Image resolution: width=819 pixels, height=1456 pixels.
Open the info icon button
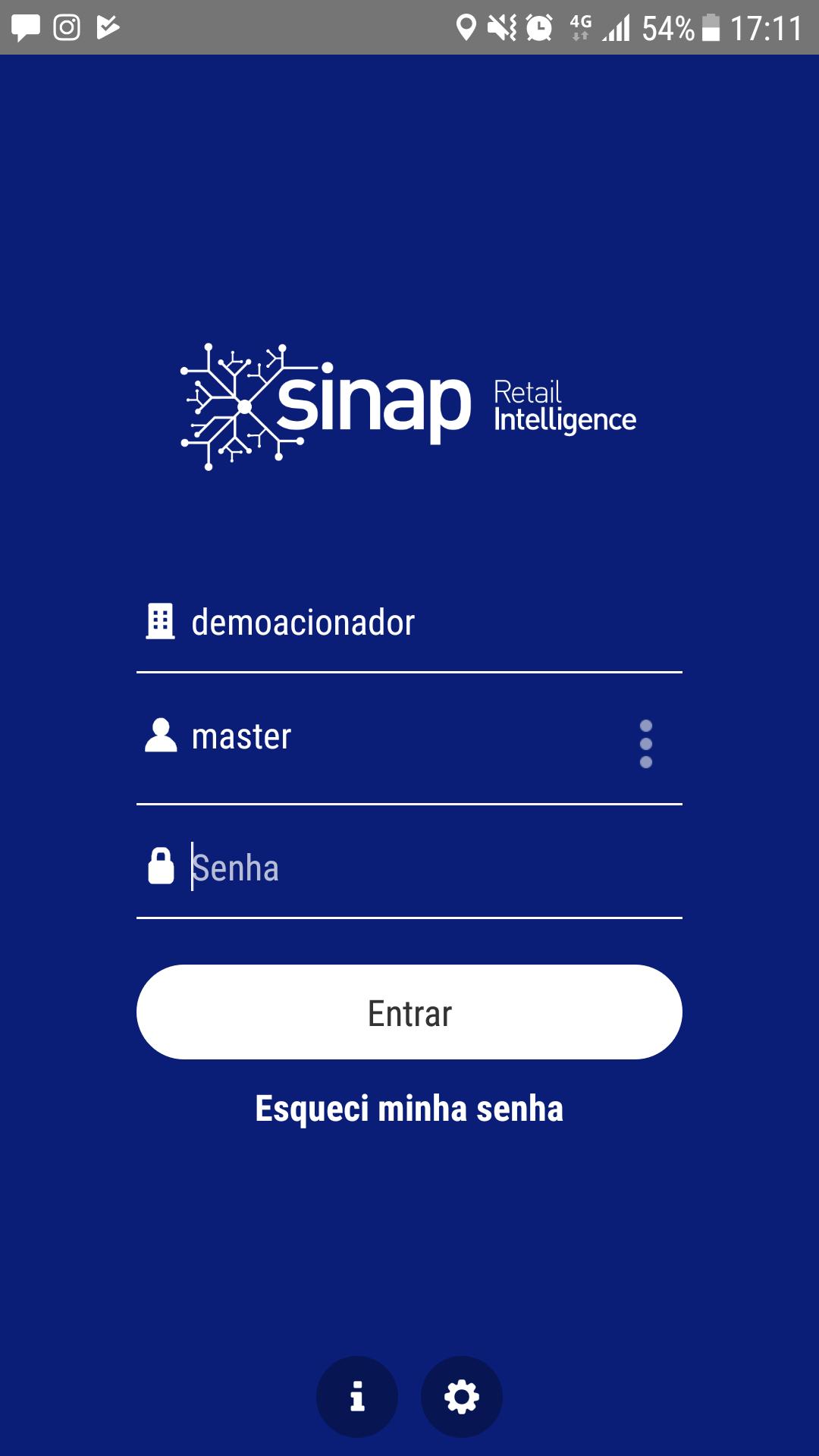coord(357,1396)
